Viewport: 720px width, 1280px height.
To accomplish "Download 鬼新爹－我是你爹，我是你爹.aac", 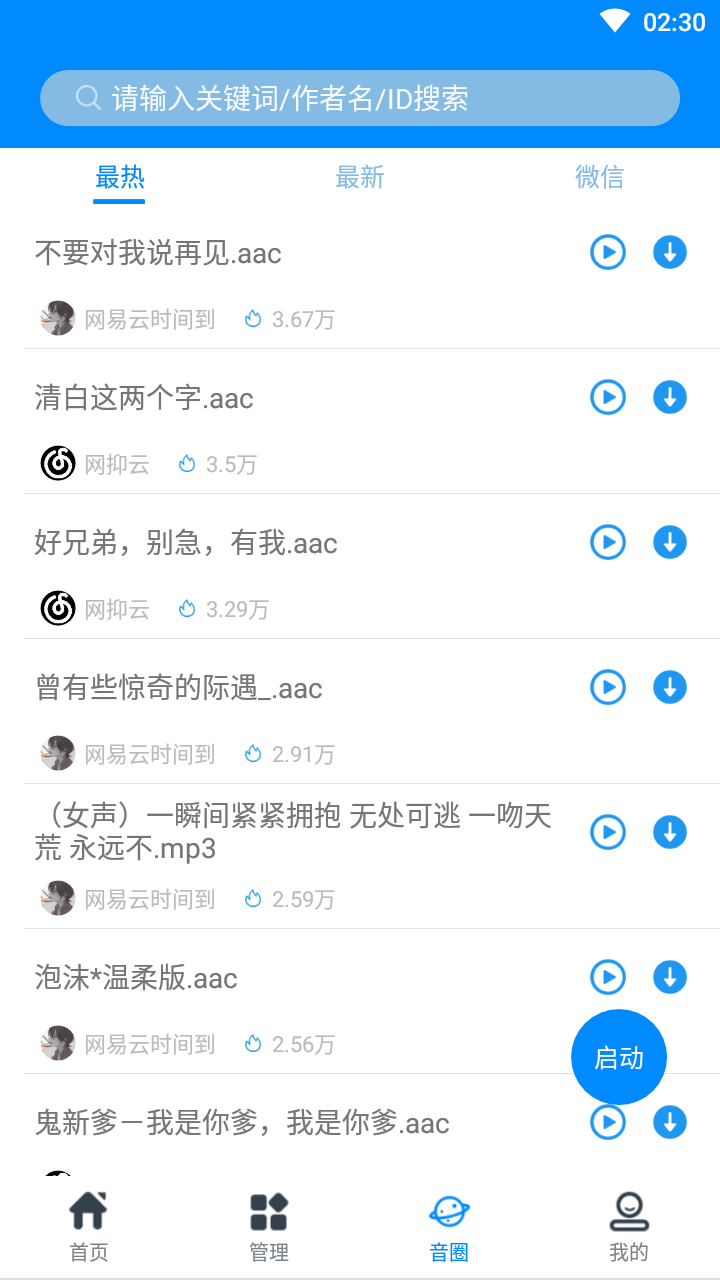I will [x=669, y=1122].
